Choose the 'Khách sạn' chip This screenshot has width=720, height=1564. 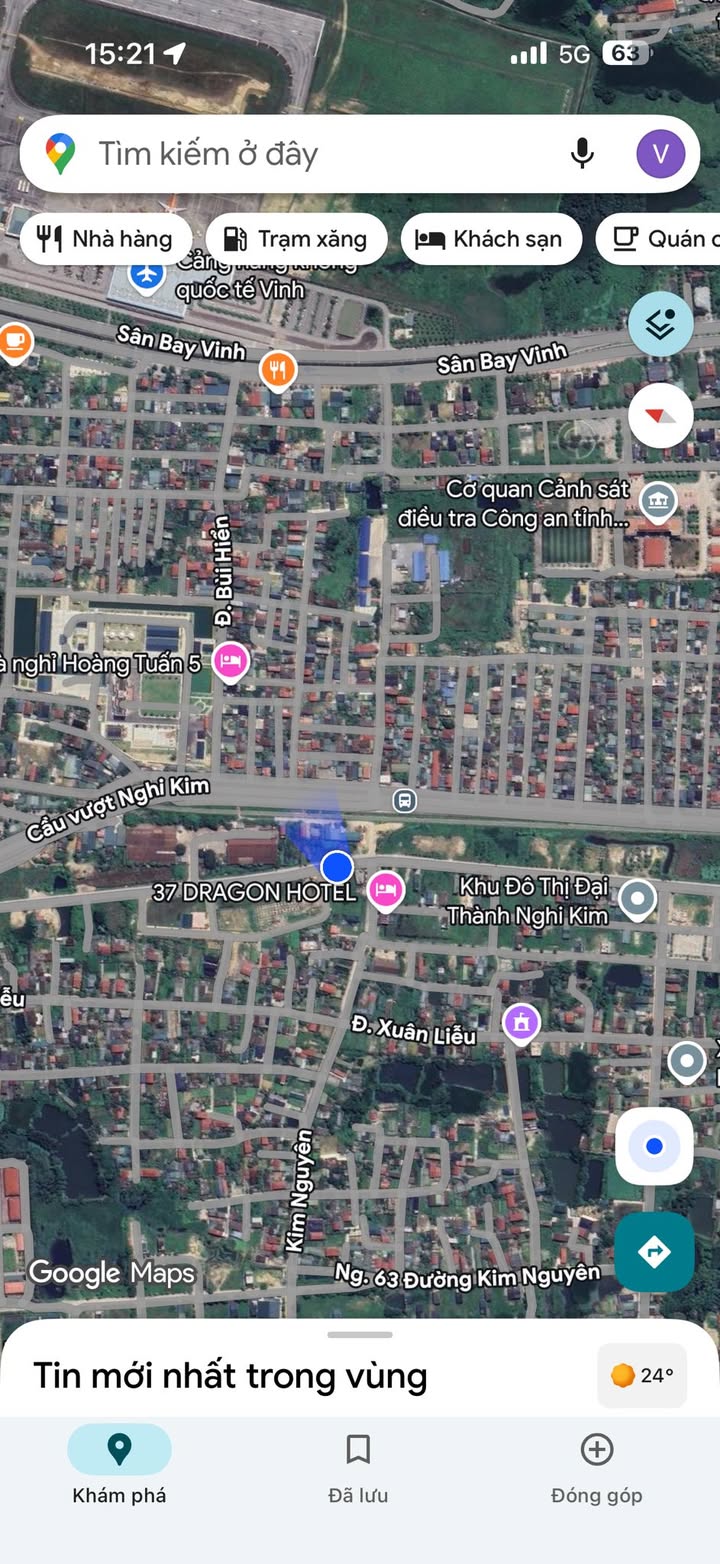pyautogui.click(x=490, y=239)
